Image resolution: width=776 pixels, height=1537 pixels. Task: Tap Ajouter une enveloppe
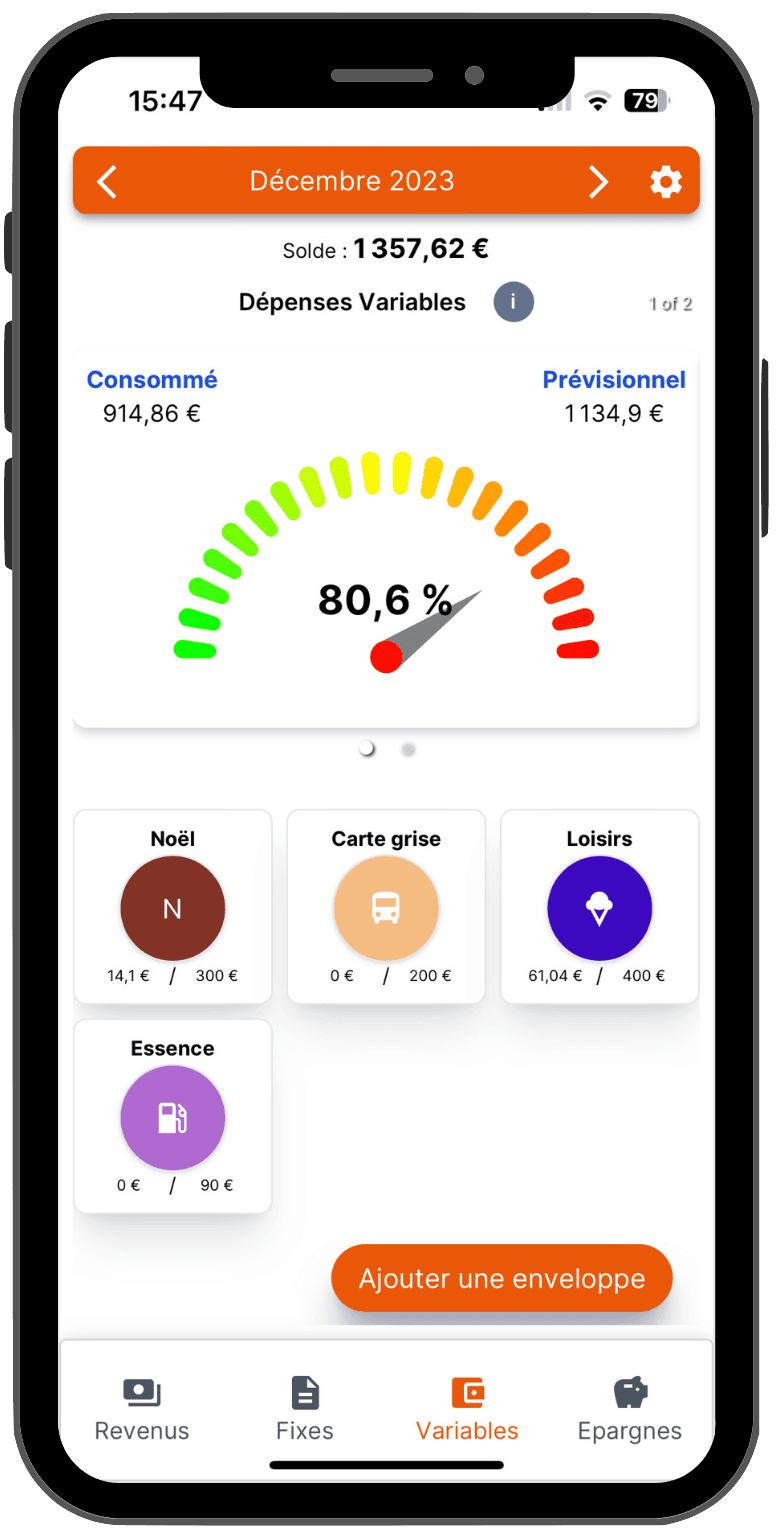coord(502,1278)
